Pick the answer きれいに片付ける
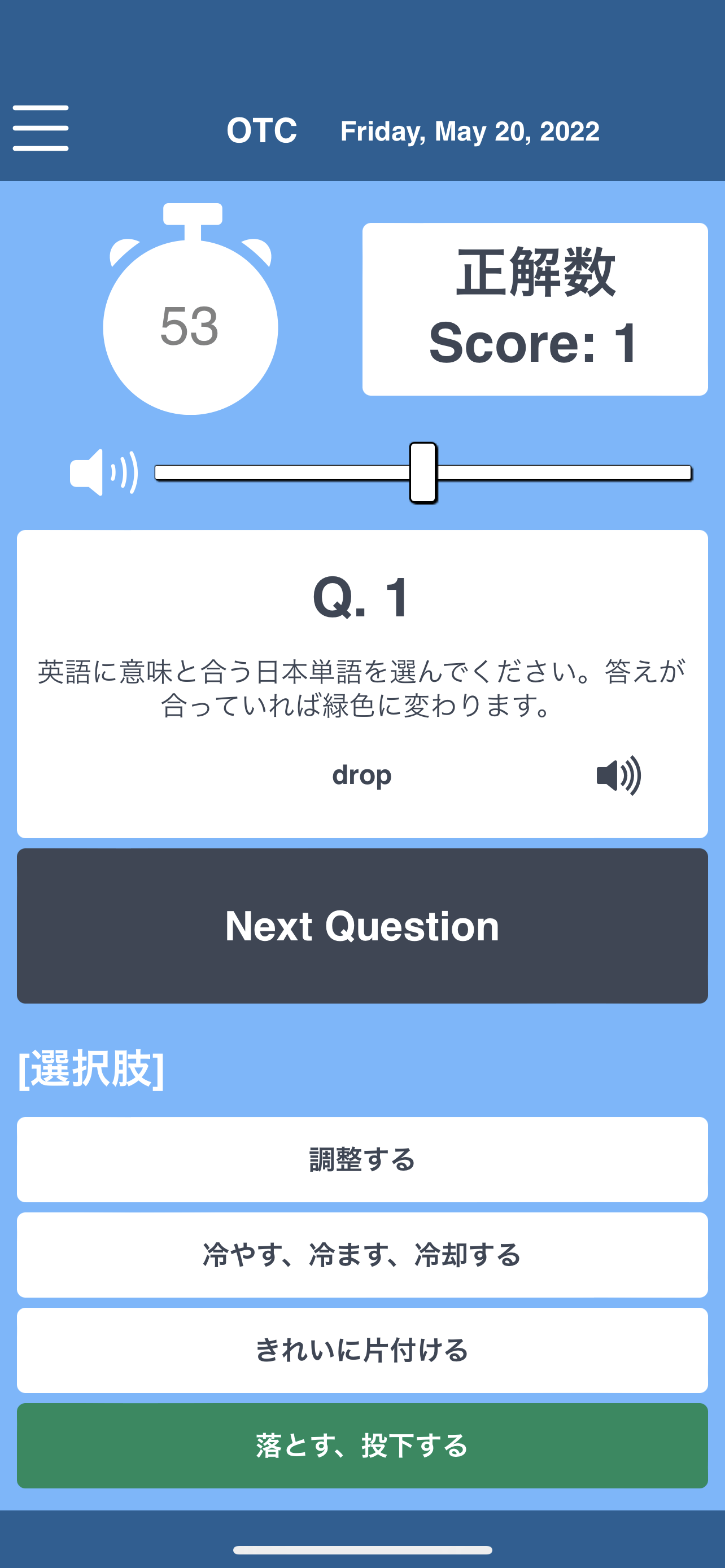This screenshot has height=1568, width=725. pos(362,1350)
